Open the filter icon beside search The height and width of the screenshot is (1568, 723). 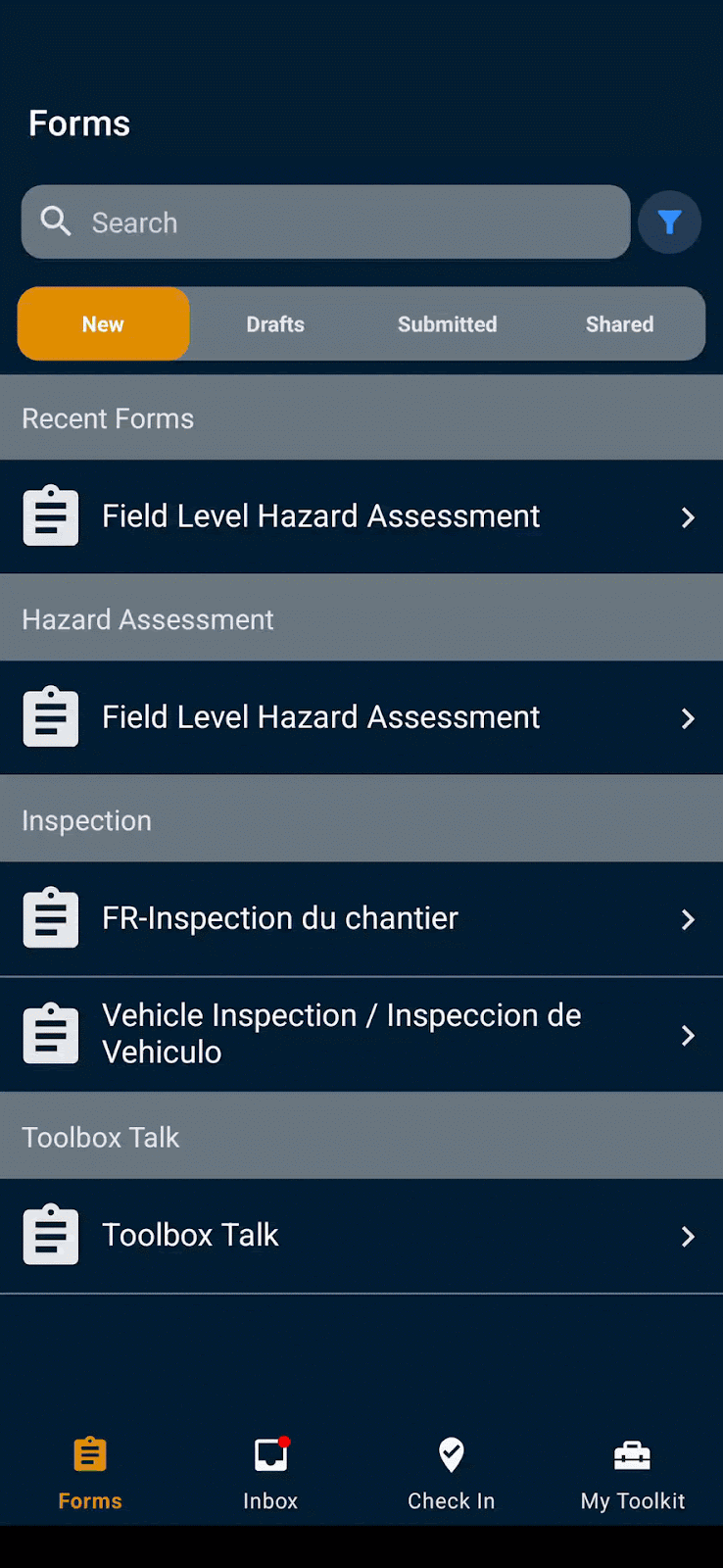[669, 222]
